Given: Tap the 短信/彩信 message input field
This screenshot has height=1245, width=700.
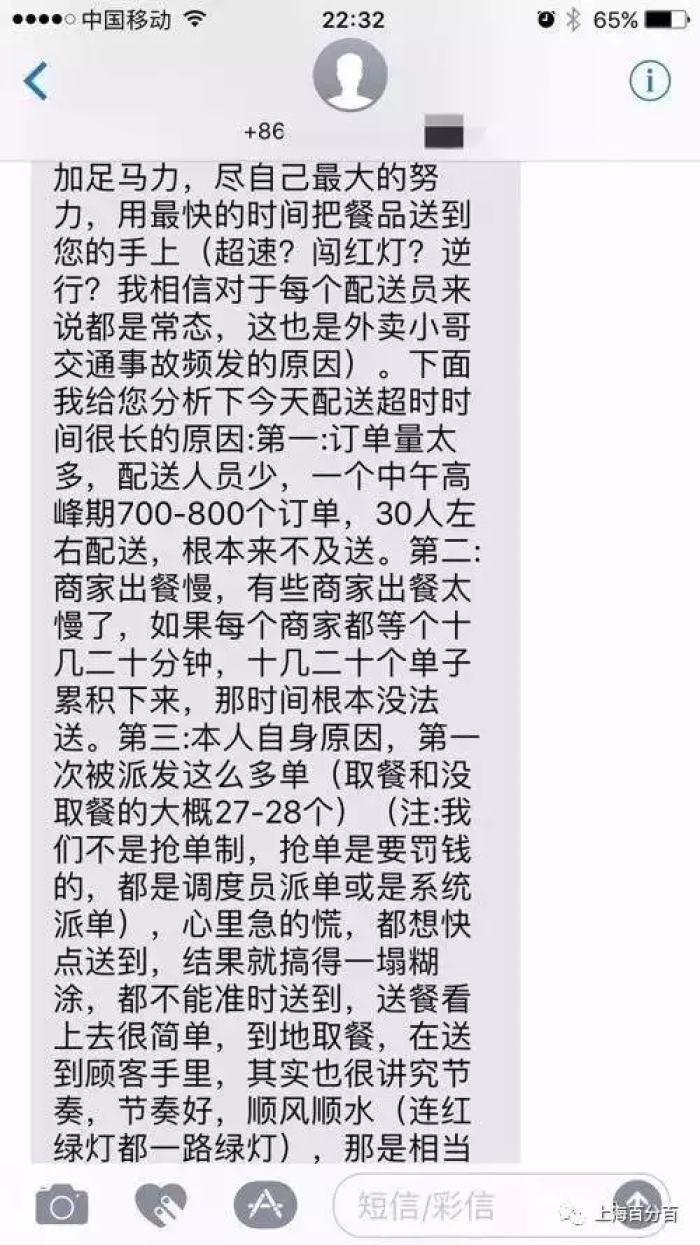Looking at the screenshot, I should (x=500, y=1205).
